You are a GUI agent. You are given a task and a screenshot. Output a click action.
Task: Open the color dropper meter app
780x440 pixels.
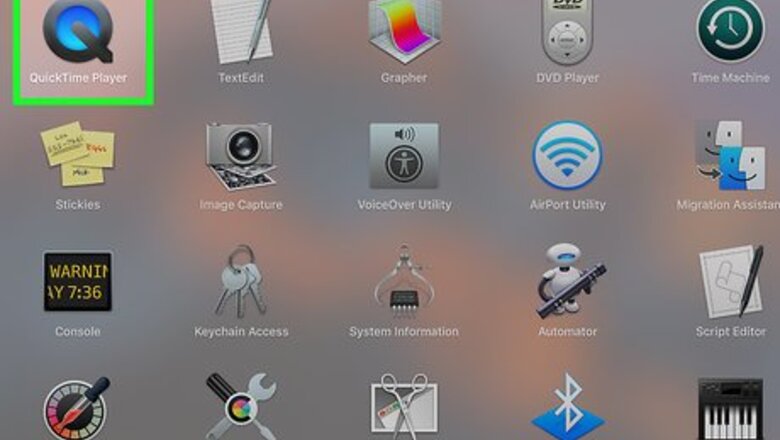tap(78, 408)
